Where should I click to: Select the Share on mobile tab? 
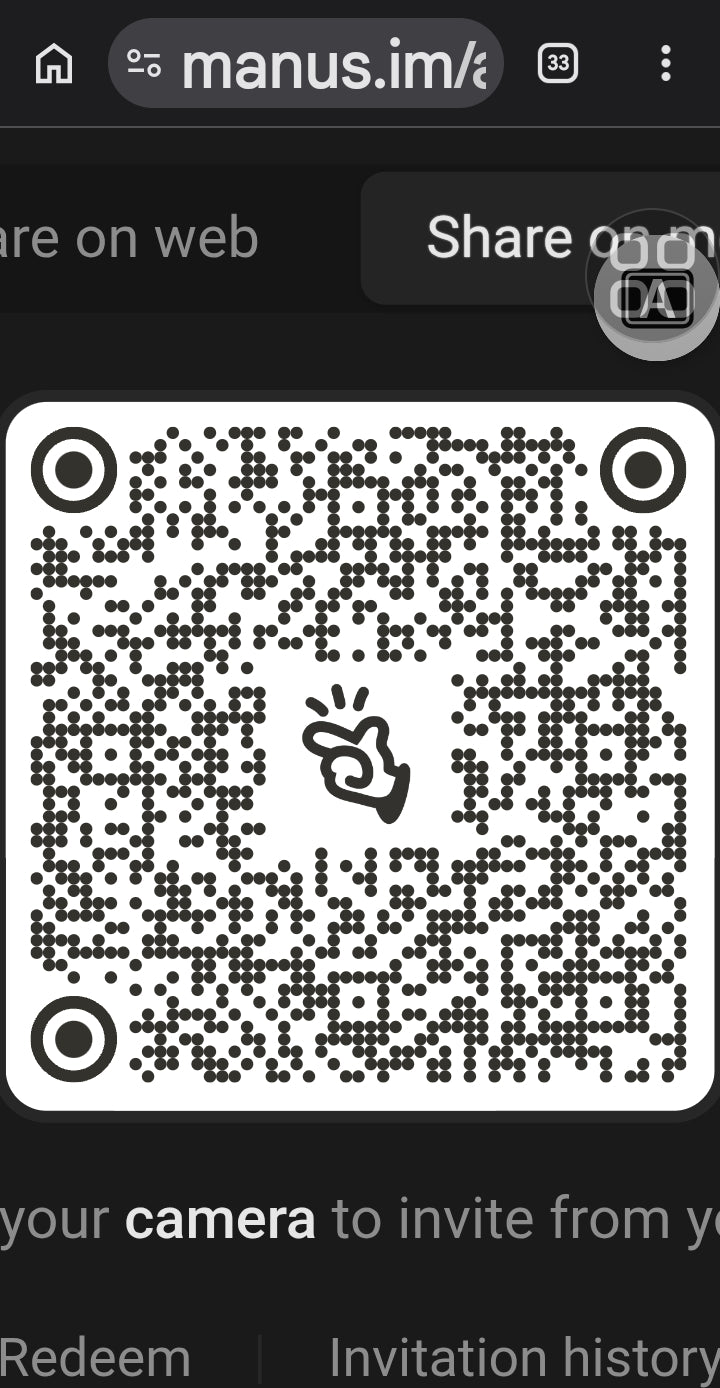coord(540,238)
